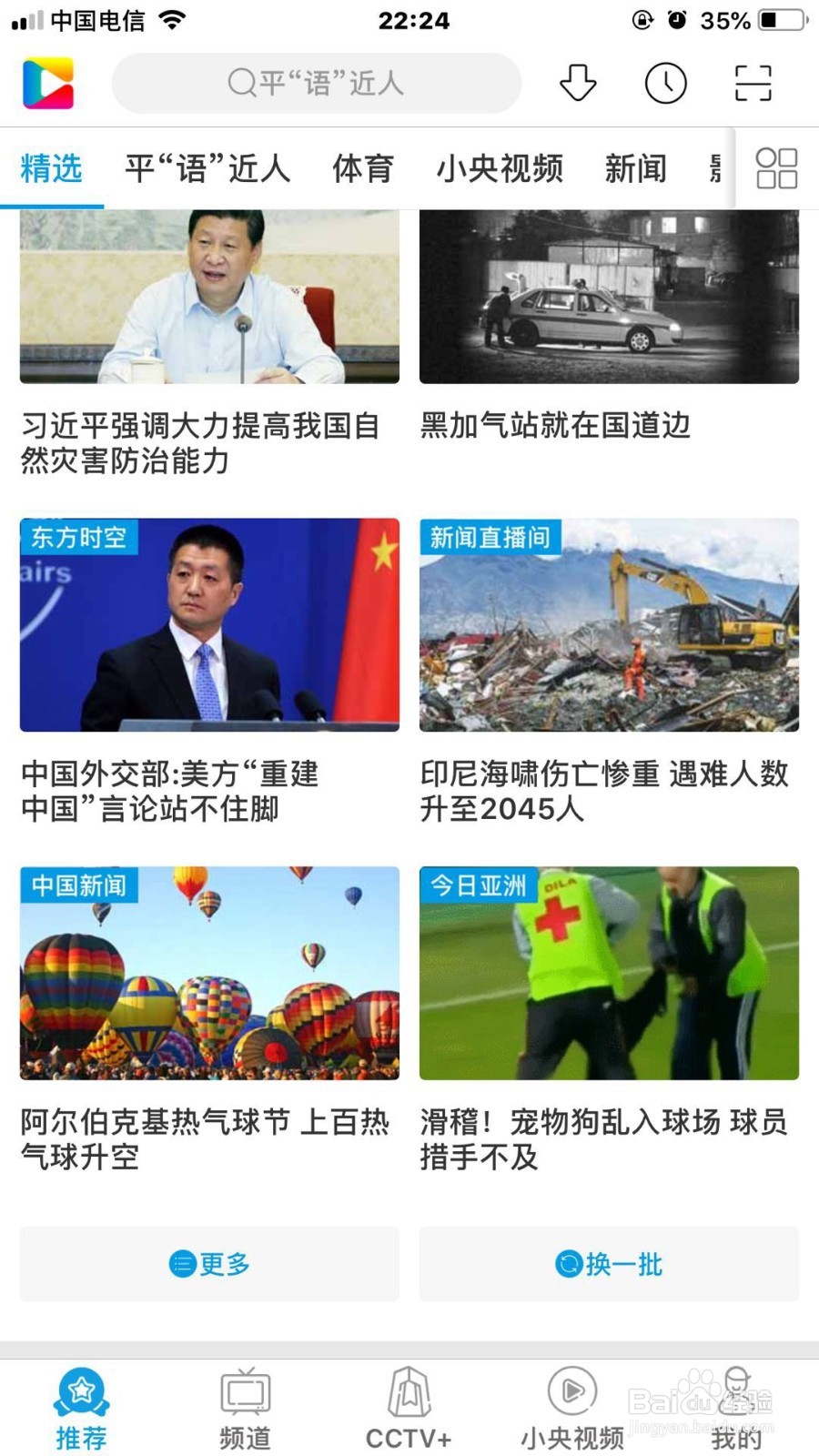Tap the search box at the top
The height and width of the screenshot is (1456, 819).
click(316, 84)
